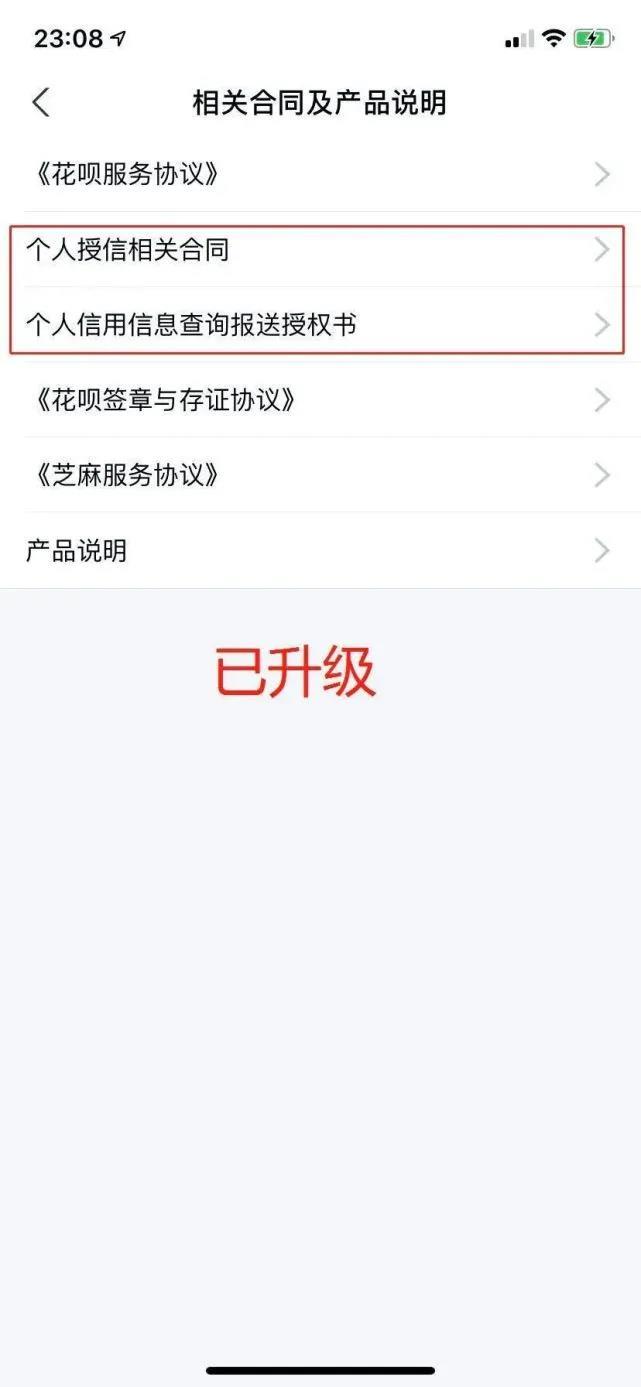Open《芝麻服务协议》

coord(320,475)
